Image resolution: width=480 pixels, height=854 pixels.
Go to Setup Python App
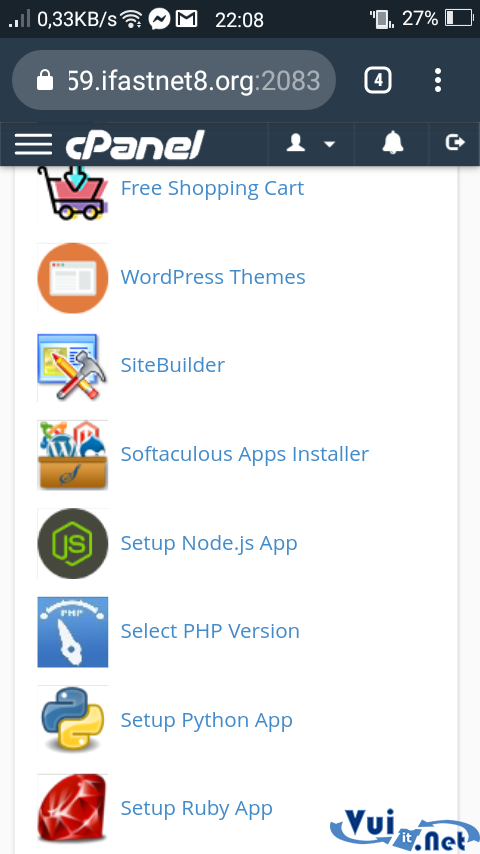pos(206,720)
